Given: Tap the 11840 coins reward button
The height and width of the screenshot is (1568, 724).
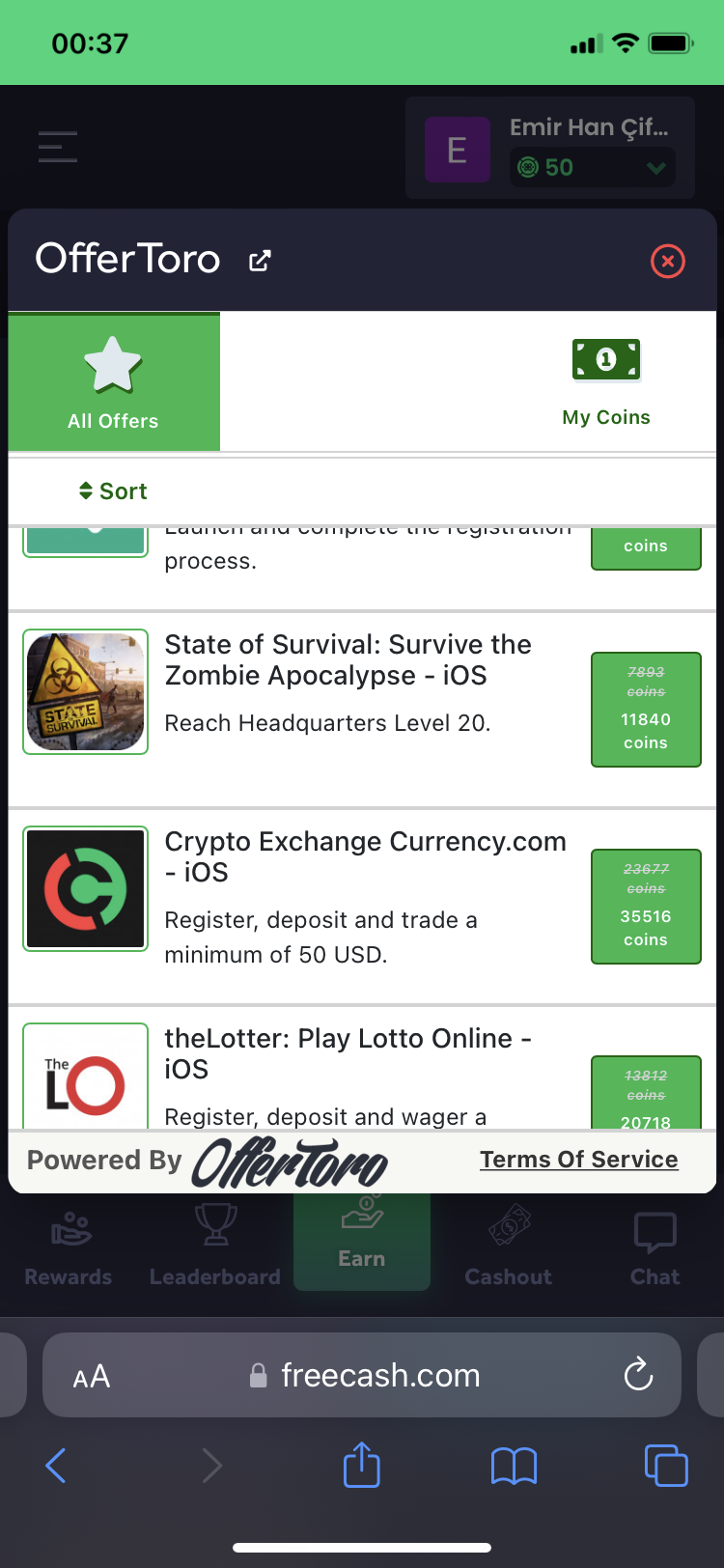Looking at the screenshot, I should [x=646, y=710].
